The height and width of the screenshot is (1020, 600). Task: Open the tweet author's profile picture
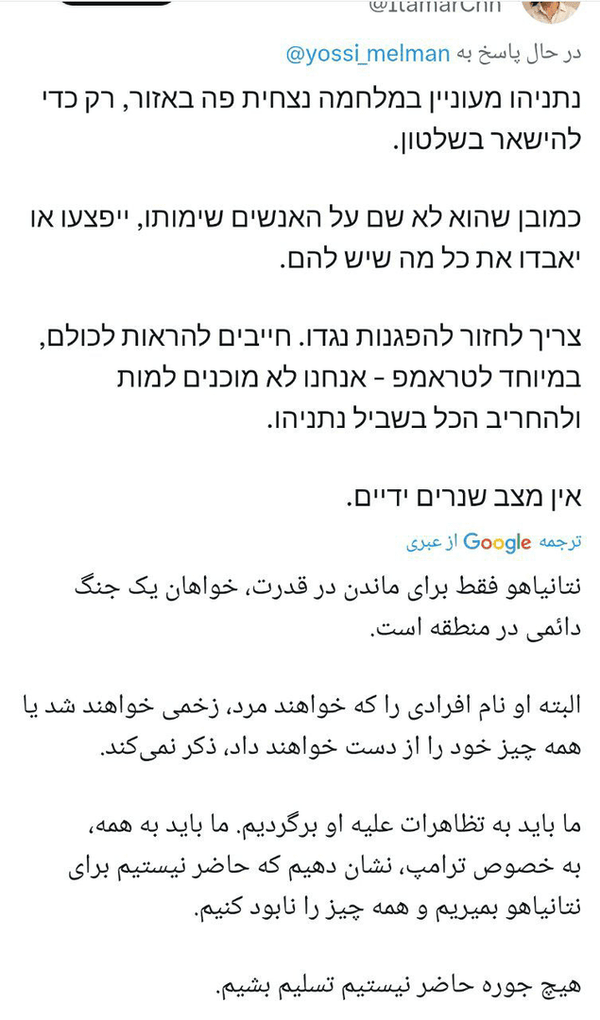[551, 10]
